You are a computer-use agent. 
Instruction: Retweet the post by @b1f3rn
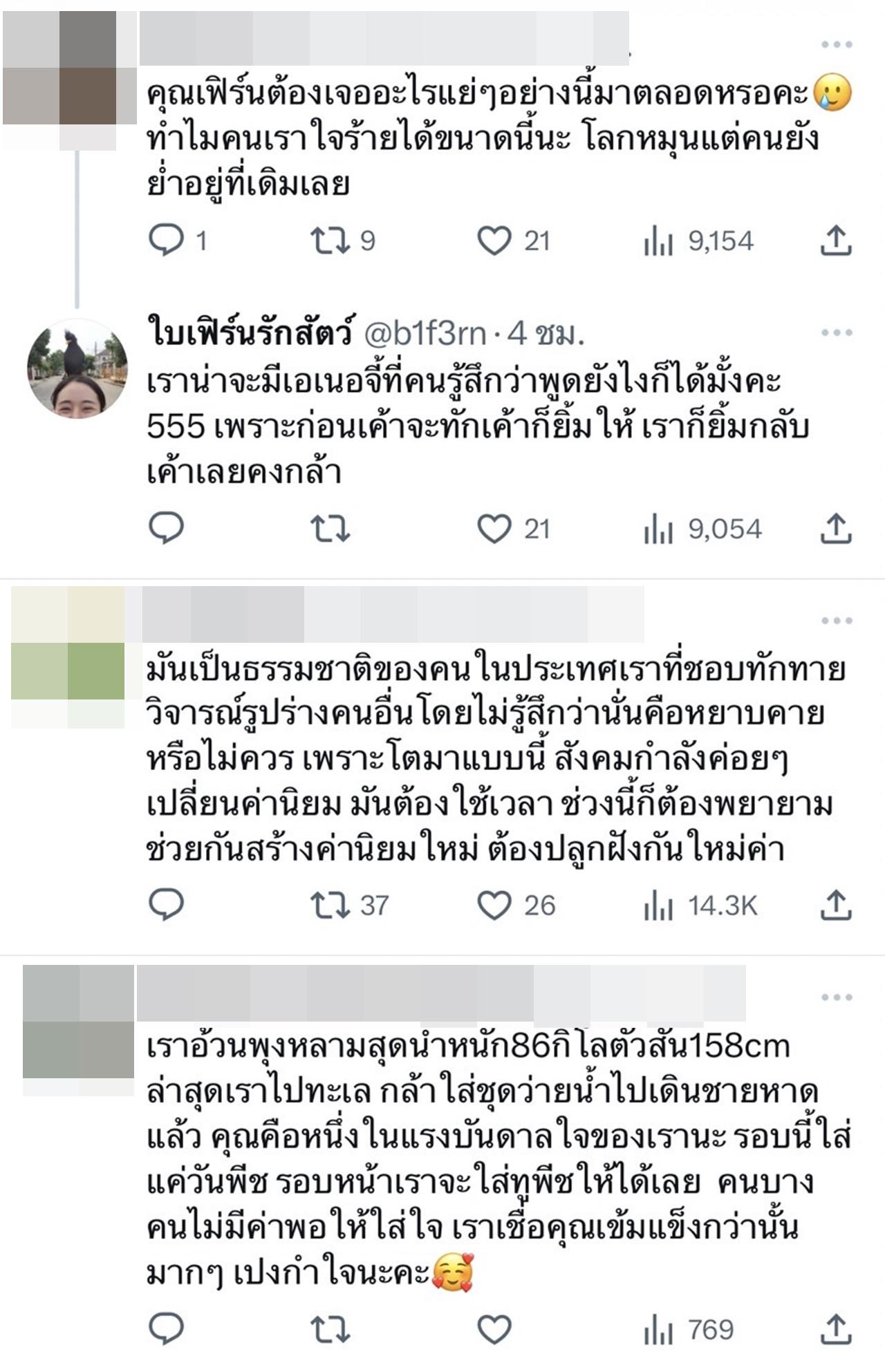pyautogui.click(x=330, y=529)
